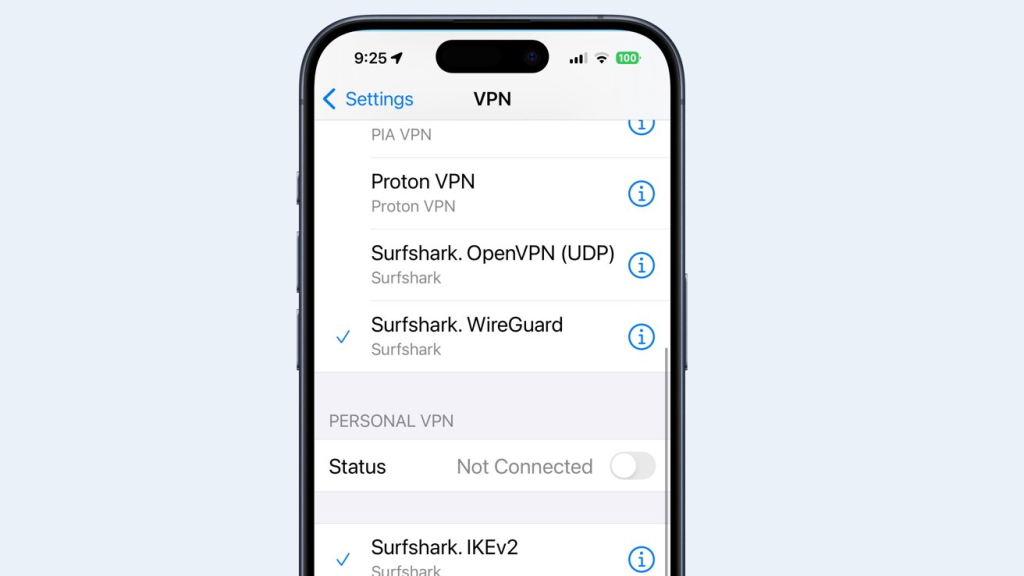The width and height of the screenshot is (1024, 576).
Task: Go back to Settings
Action: [x=368, y=99]
